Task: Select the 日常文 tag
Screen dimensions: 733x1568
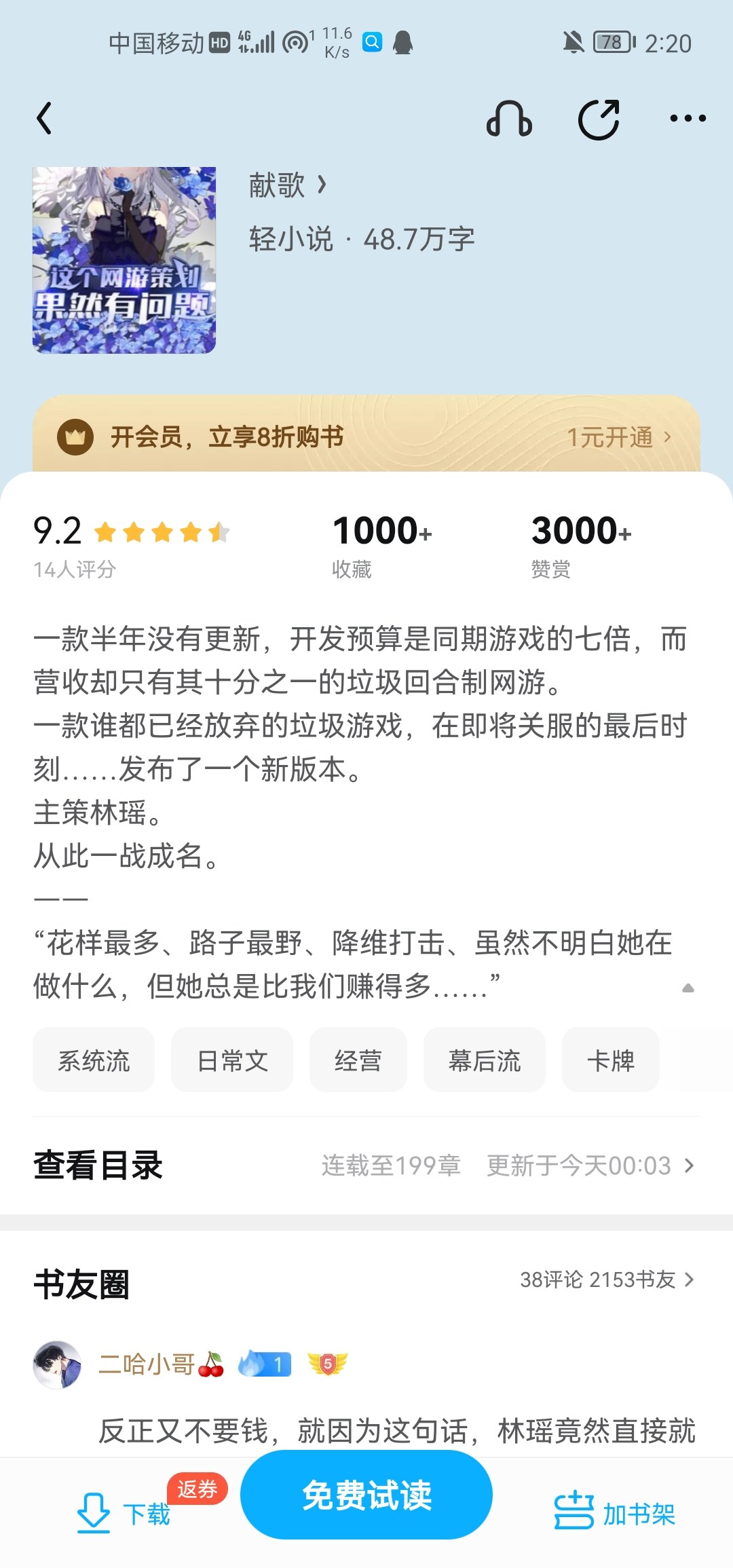Action: click(x=232, y=1060)
